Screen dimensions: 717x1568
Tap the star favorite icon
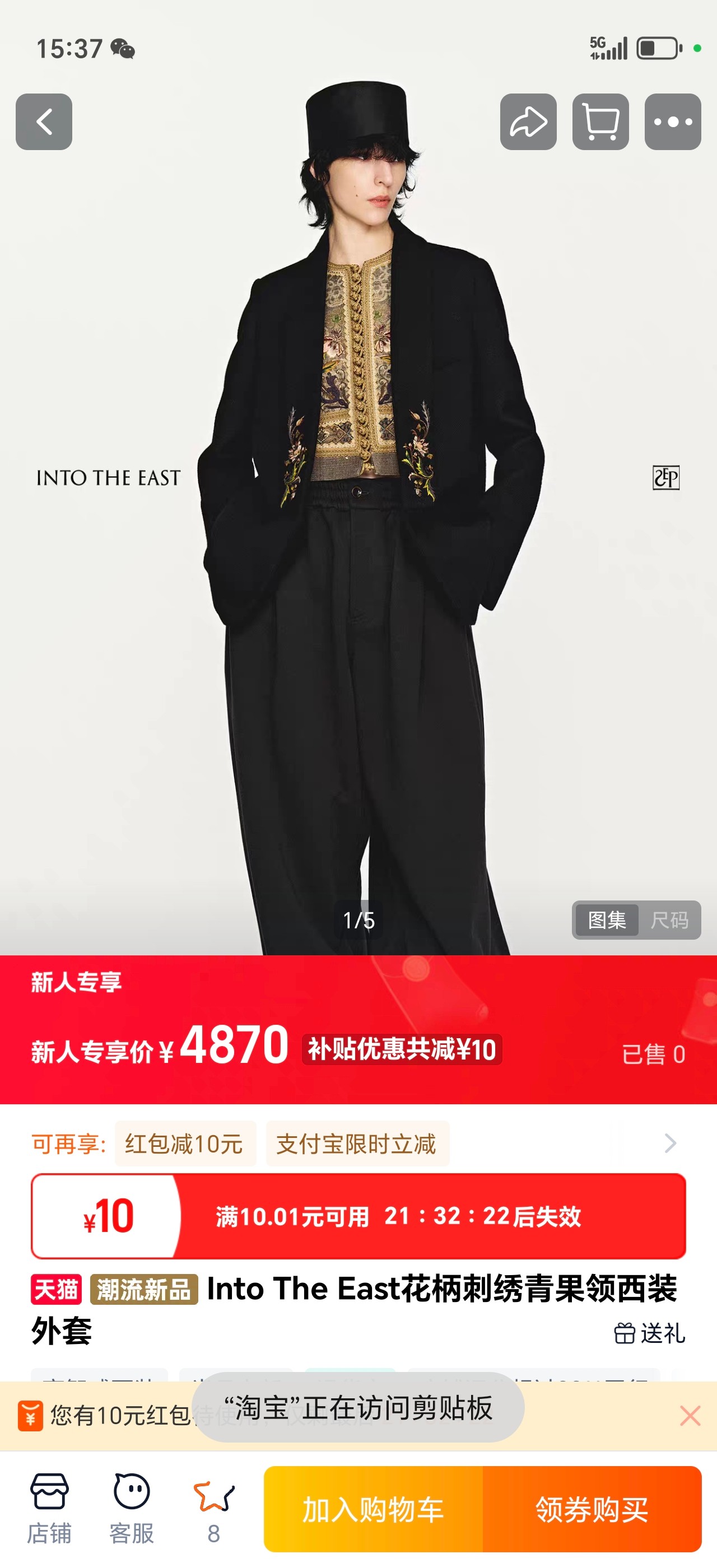[x=213, y=1508]
